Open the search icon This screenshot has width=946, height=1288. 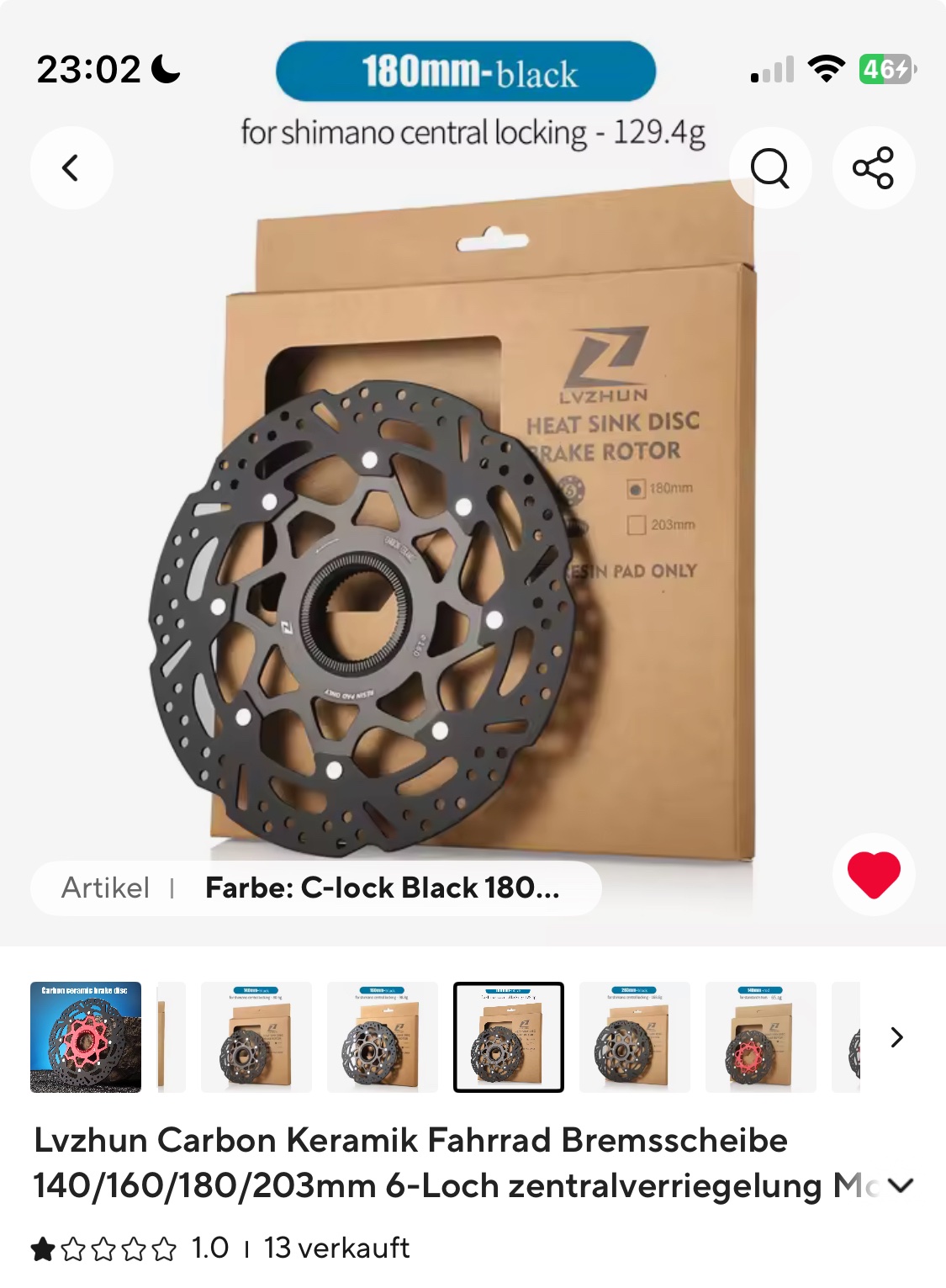click(769, 167)
